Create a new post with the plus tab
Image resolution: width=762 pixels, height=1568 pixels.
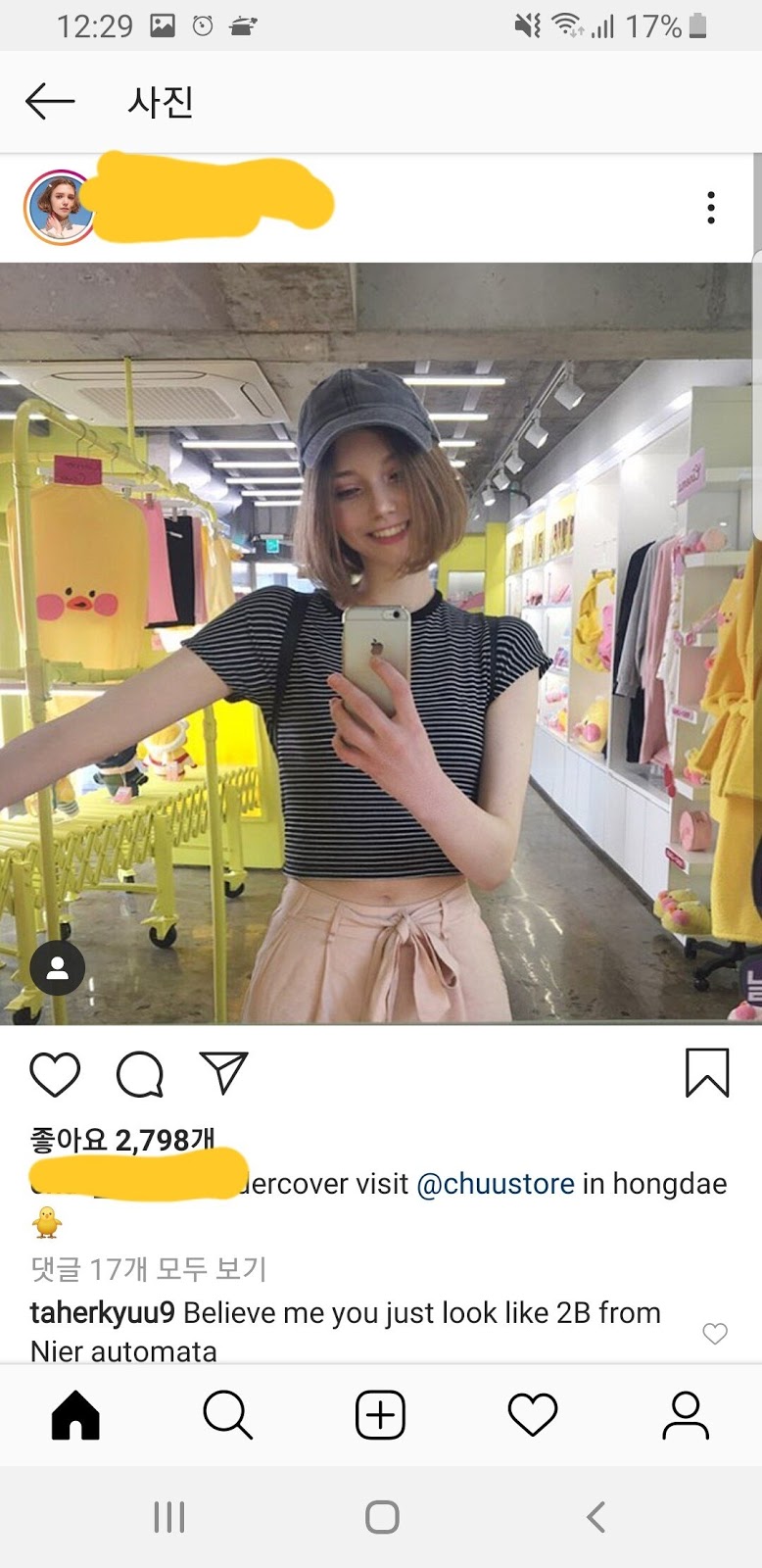point(380,1416)
